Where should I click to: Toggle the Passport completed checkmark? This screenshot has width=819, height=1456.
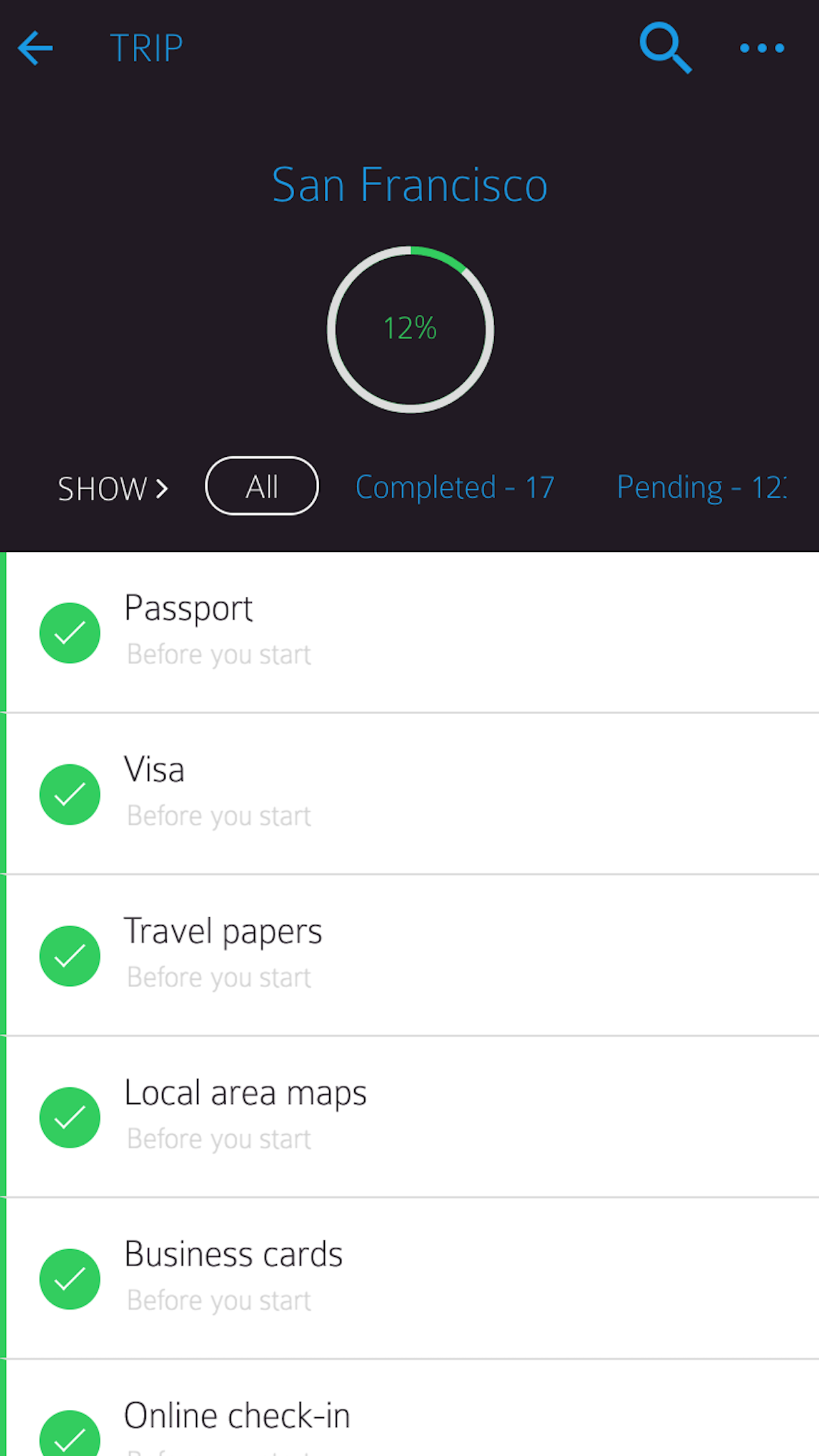coord(69,632)
